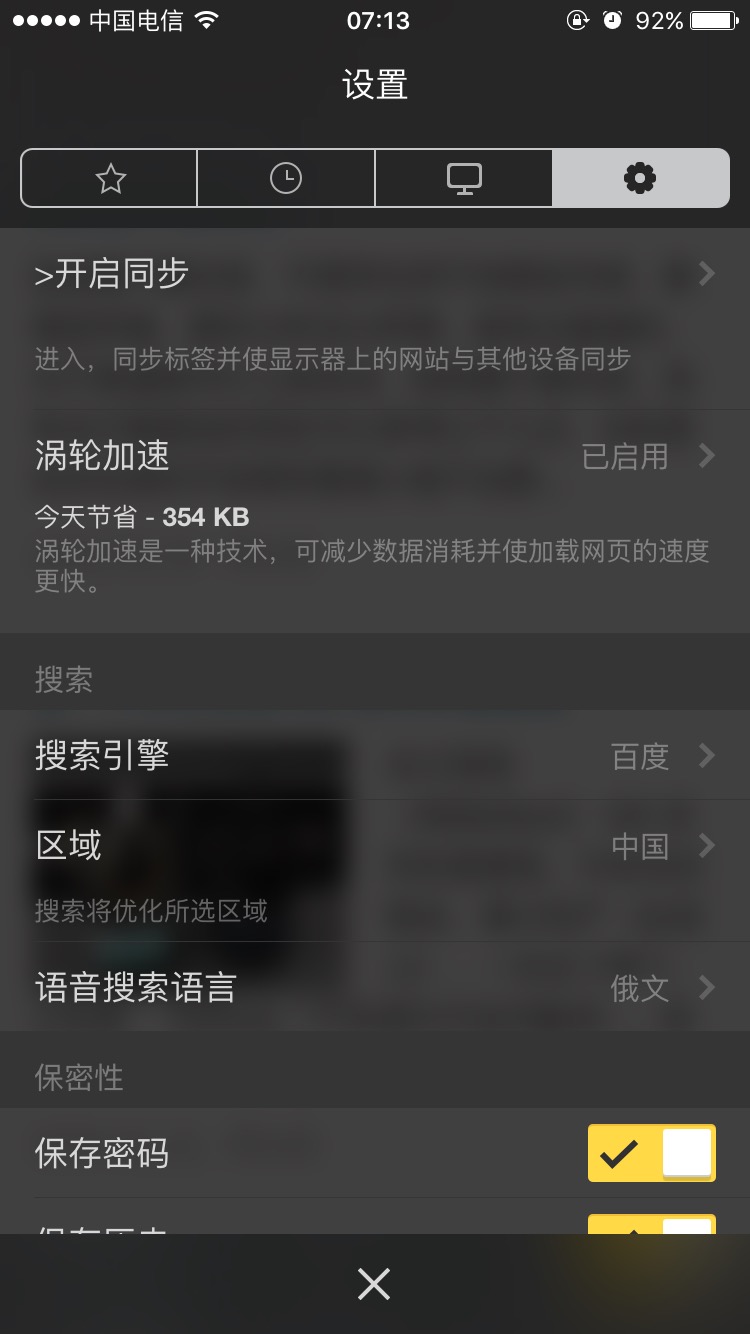The width and height of the screenshot is (750, 1334).
Task: Open 语音搜索语言 voice search language options
Action: (x=375, y=988)
